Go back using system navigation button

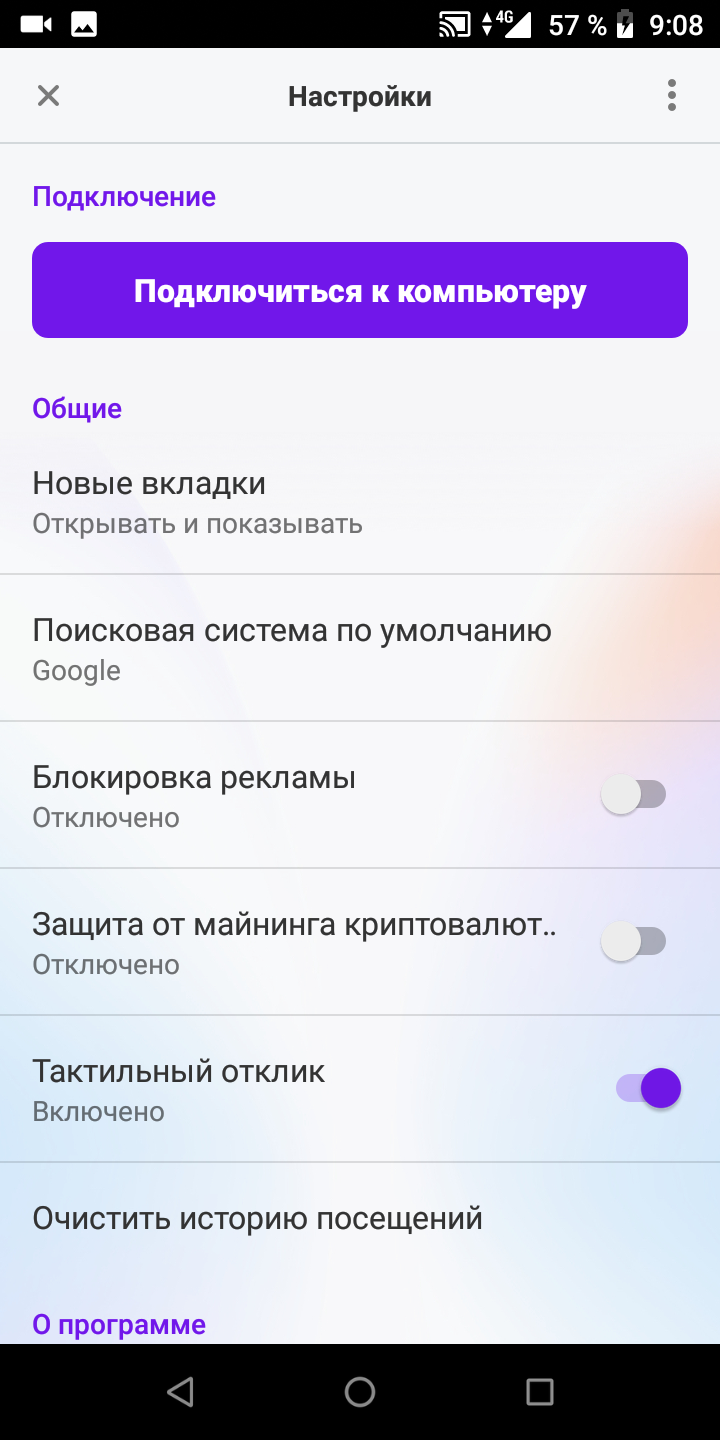click(180, 1392)
